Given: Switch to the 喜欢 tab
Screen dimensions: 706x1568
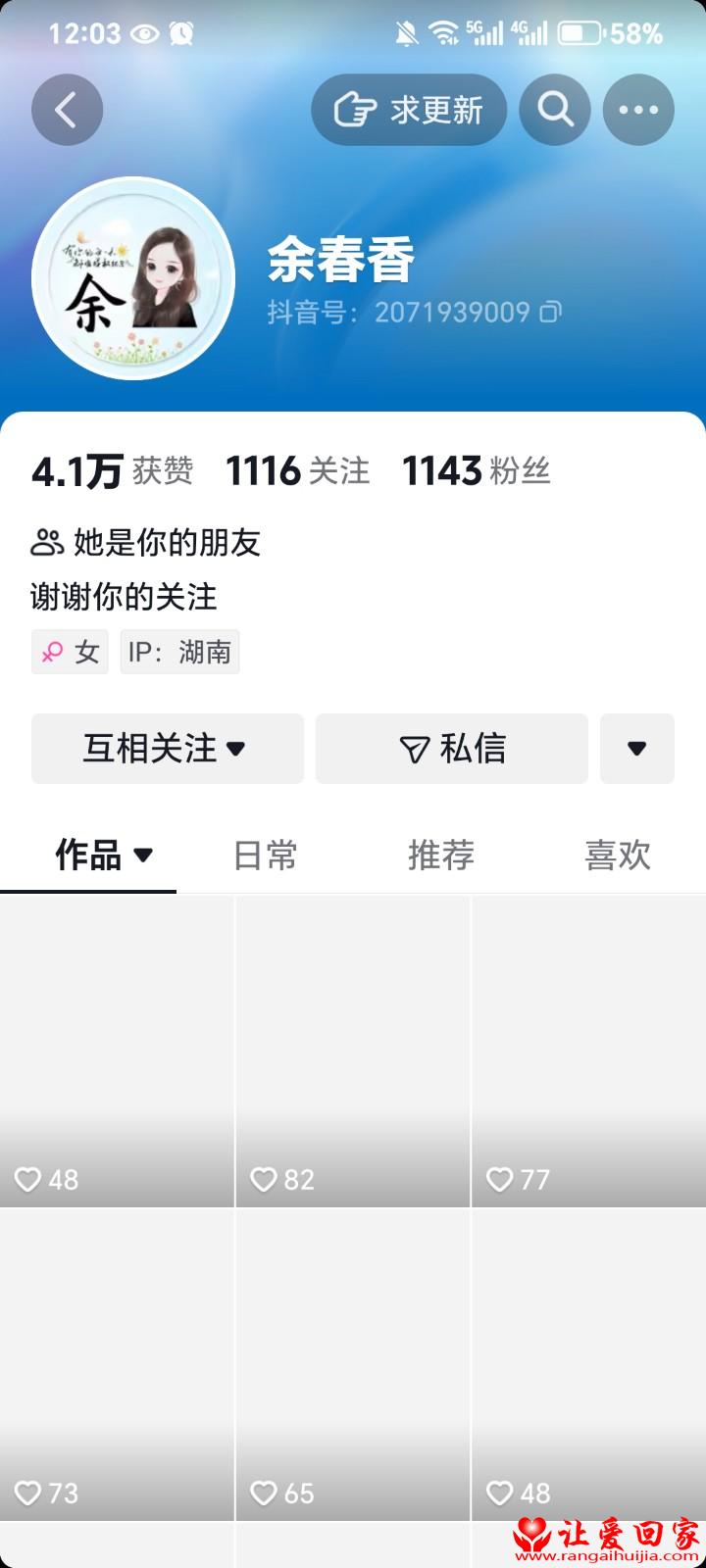Looking at the screenshot, I should (618, 856).
